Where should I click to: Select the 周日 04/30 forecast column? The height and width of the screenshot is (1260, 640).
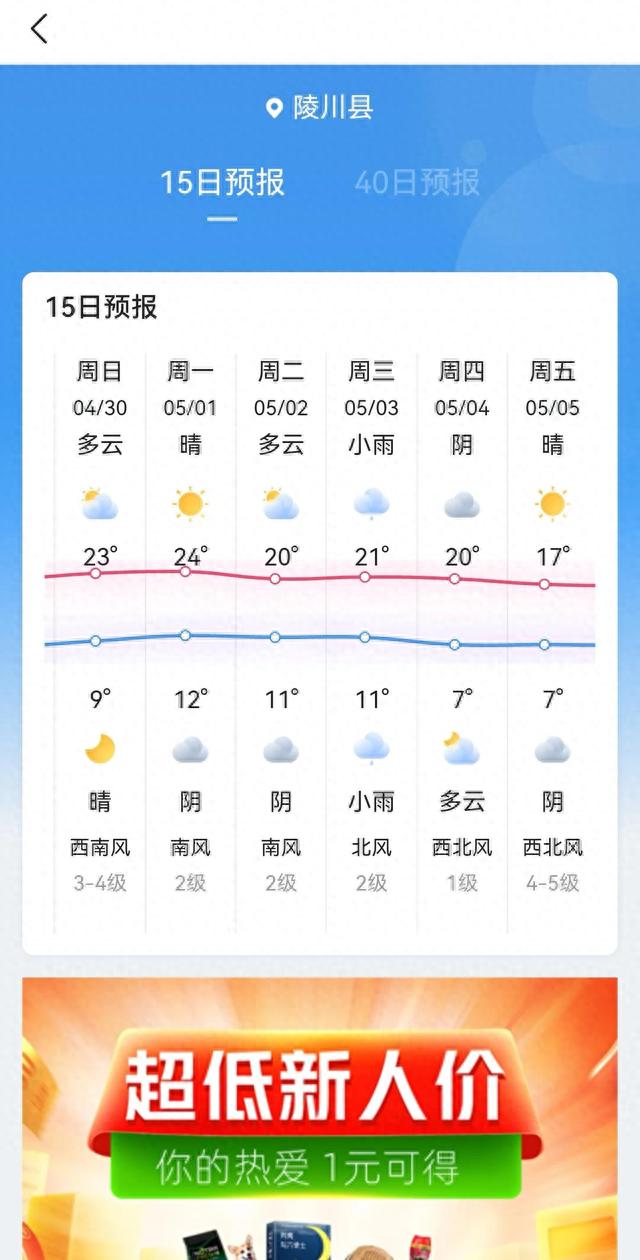coord(100,640)
